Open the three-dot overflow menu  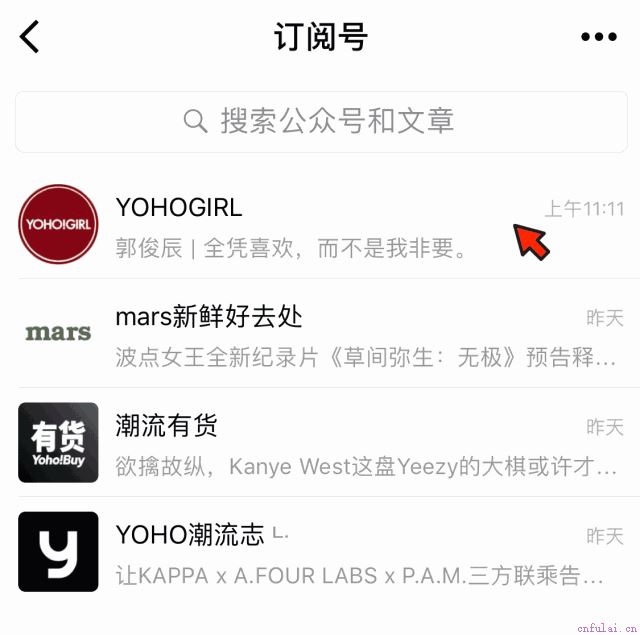598,37
